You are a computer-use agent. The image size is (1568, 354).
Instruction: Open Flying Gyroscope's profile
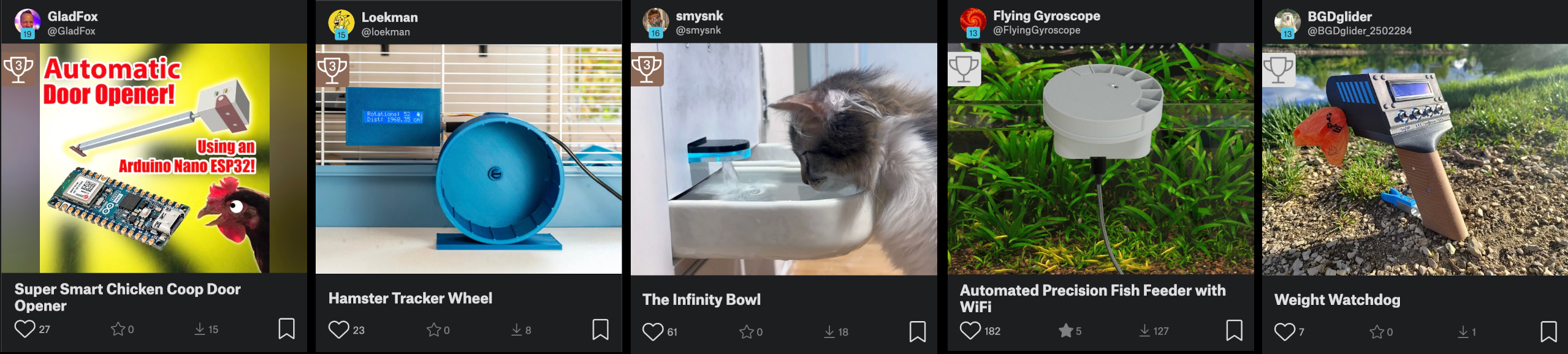click(1046, 16)
